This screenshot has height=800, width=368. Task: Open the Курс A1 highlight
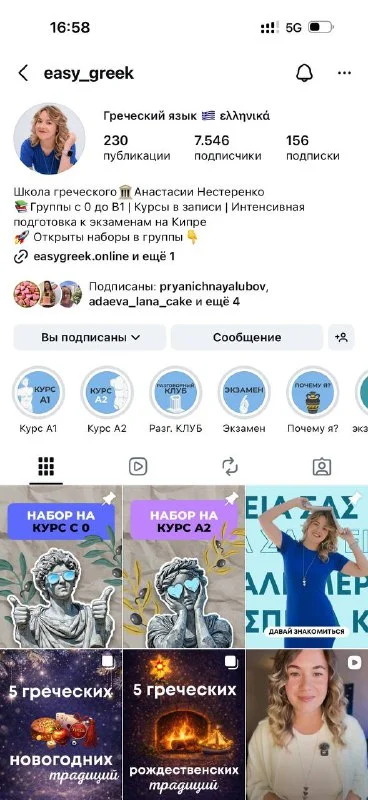(x=38, y=392)
